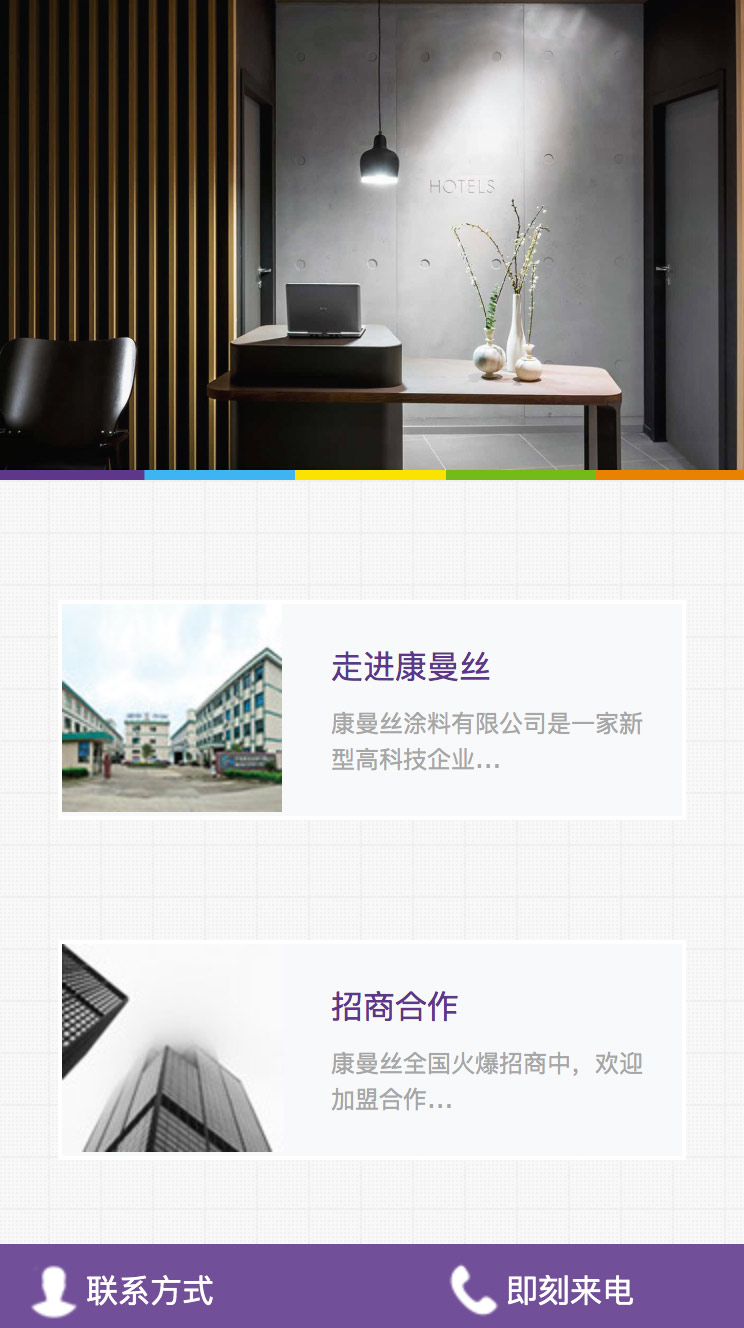Tap 联系方式 in the bottom bar
744x1328 pixels.
[125, 1290]
